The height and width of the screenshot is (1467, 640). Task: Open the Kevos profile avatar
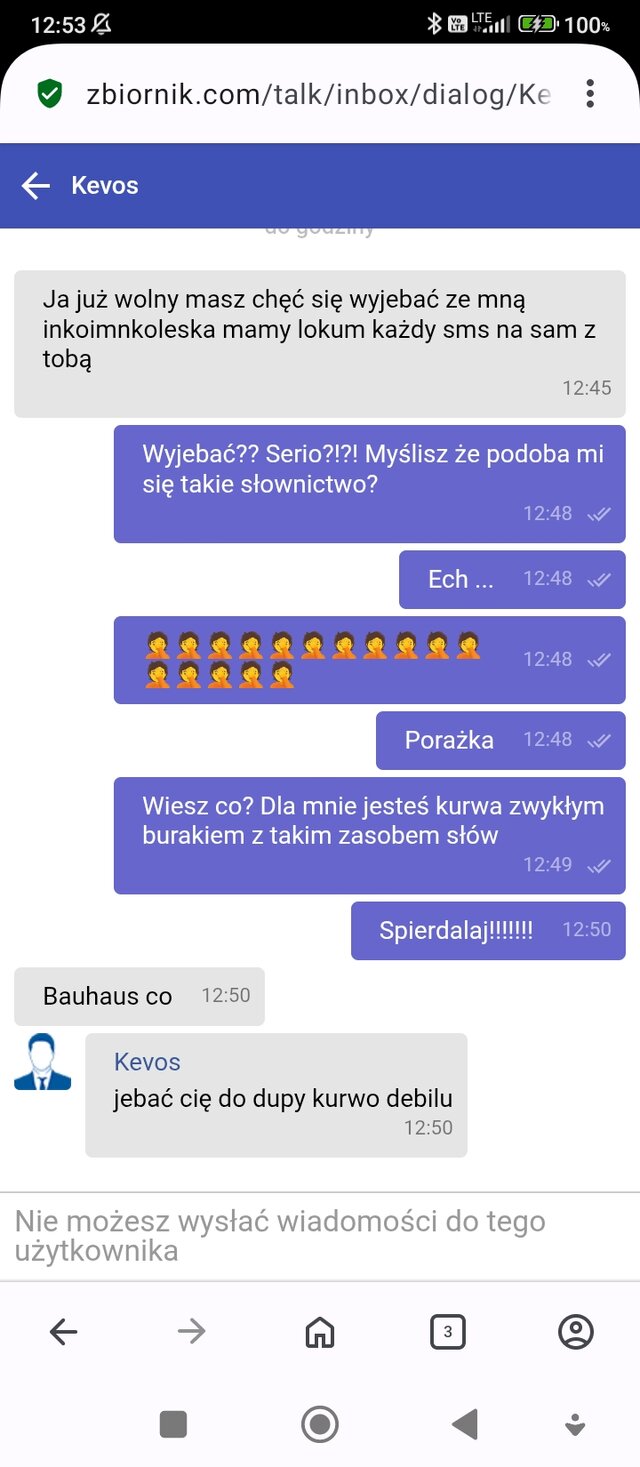(x=43, y=1063)
